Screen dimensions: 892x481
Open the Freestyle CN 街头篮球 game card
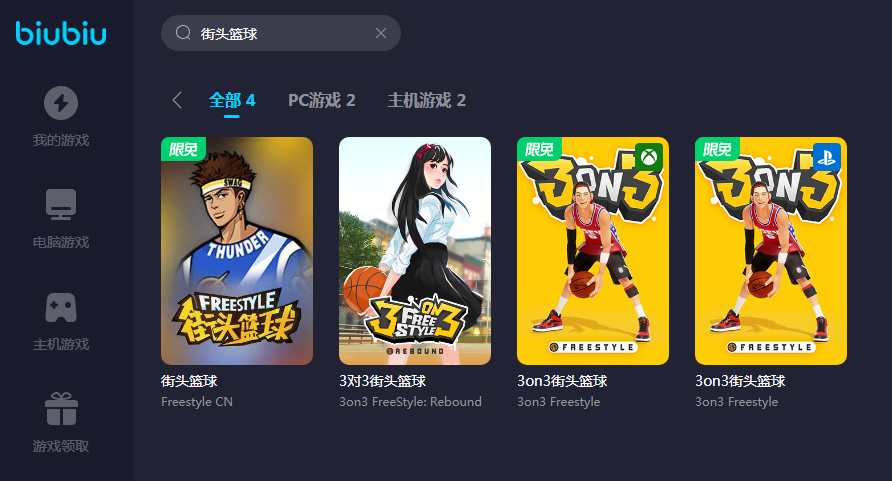point(237,251)
